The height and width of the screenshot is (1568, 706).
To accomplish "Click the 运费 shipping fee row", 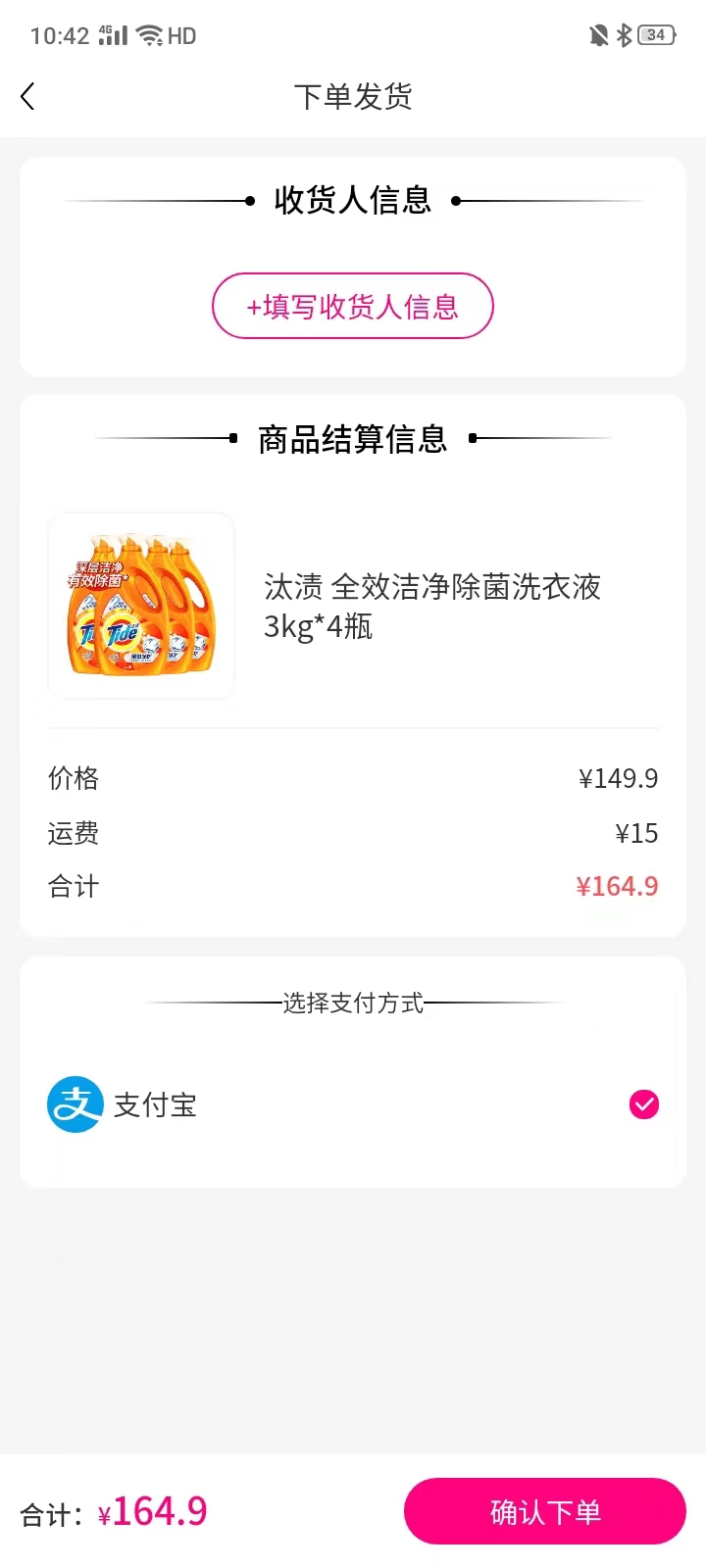I will point(353,832).
